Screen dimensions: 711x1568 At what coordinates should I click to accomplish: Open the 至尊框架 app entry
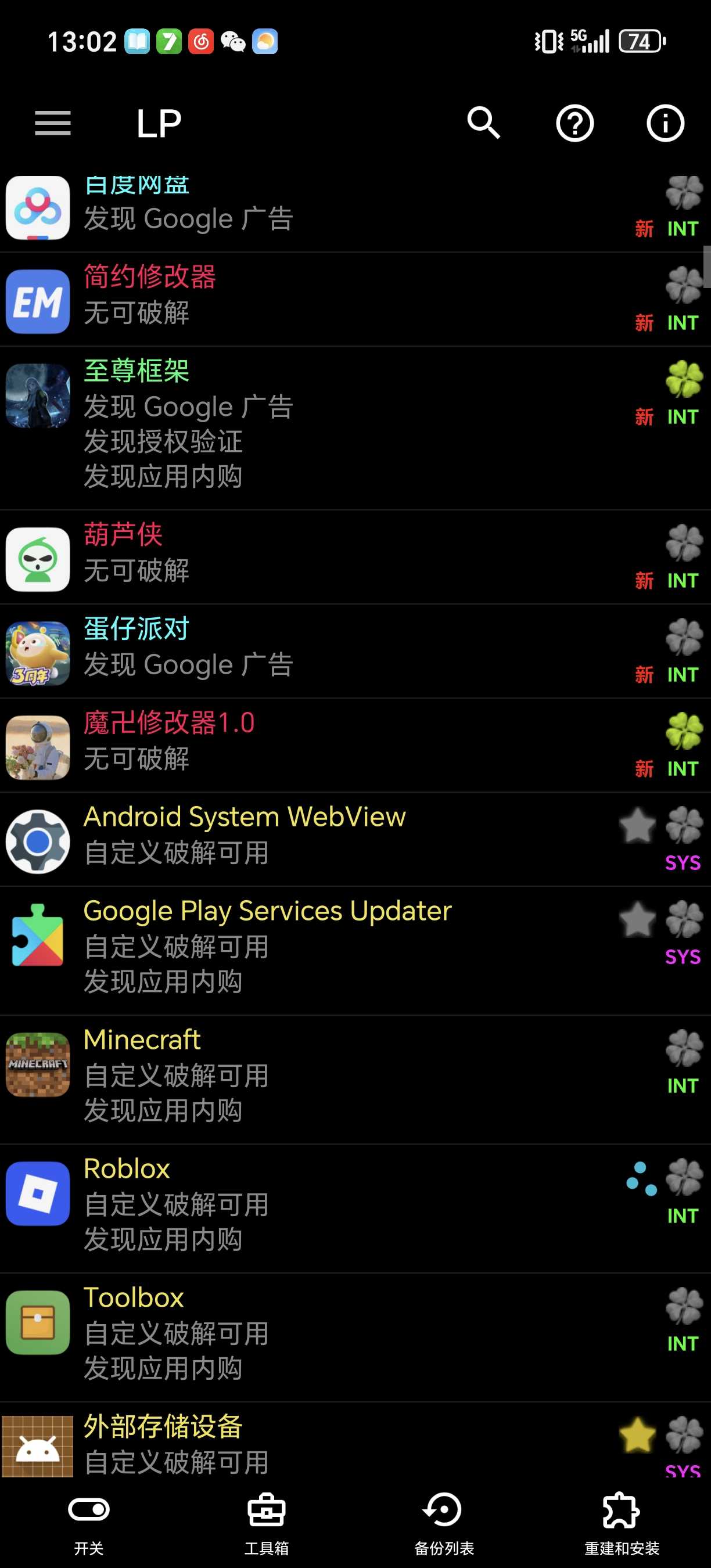pyautogui.click(x=304, y=426)
